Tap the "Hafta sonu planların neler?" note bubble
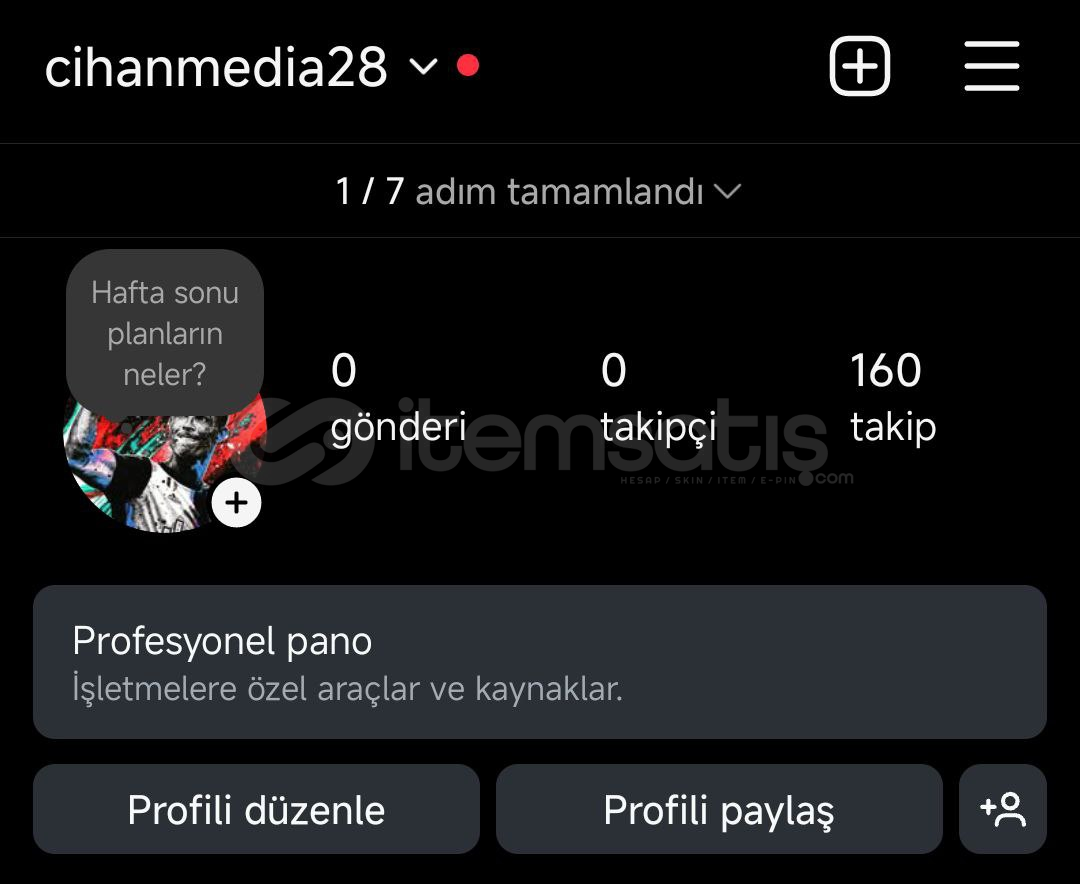Screen dimensions: 1080x884 pyautogui.click(x=165, y=333)
